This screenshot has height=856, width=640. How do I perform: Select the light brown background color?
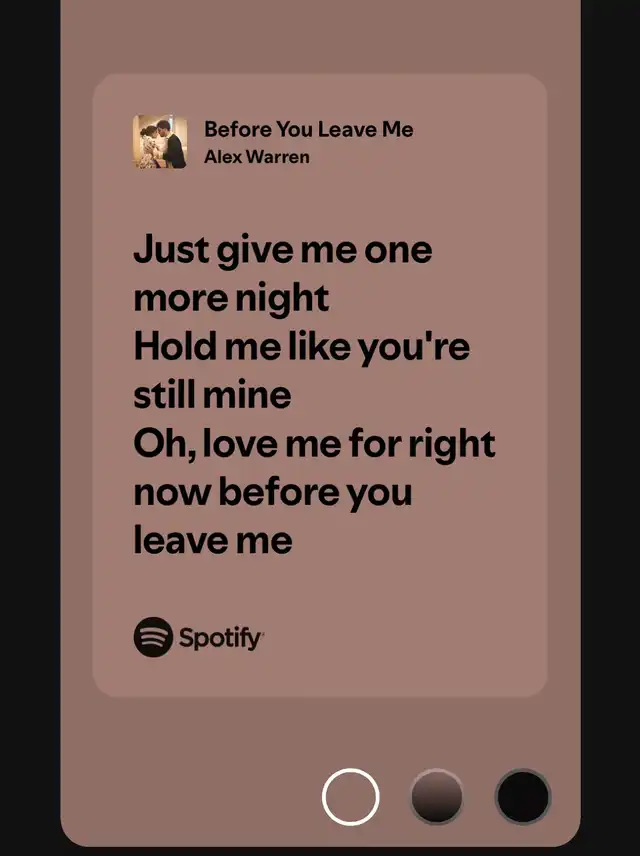[x=351, y=797]
